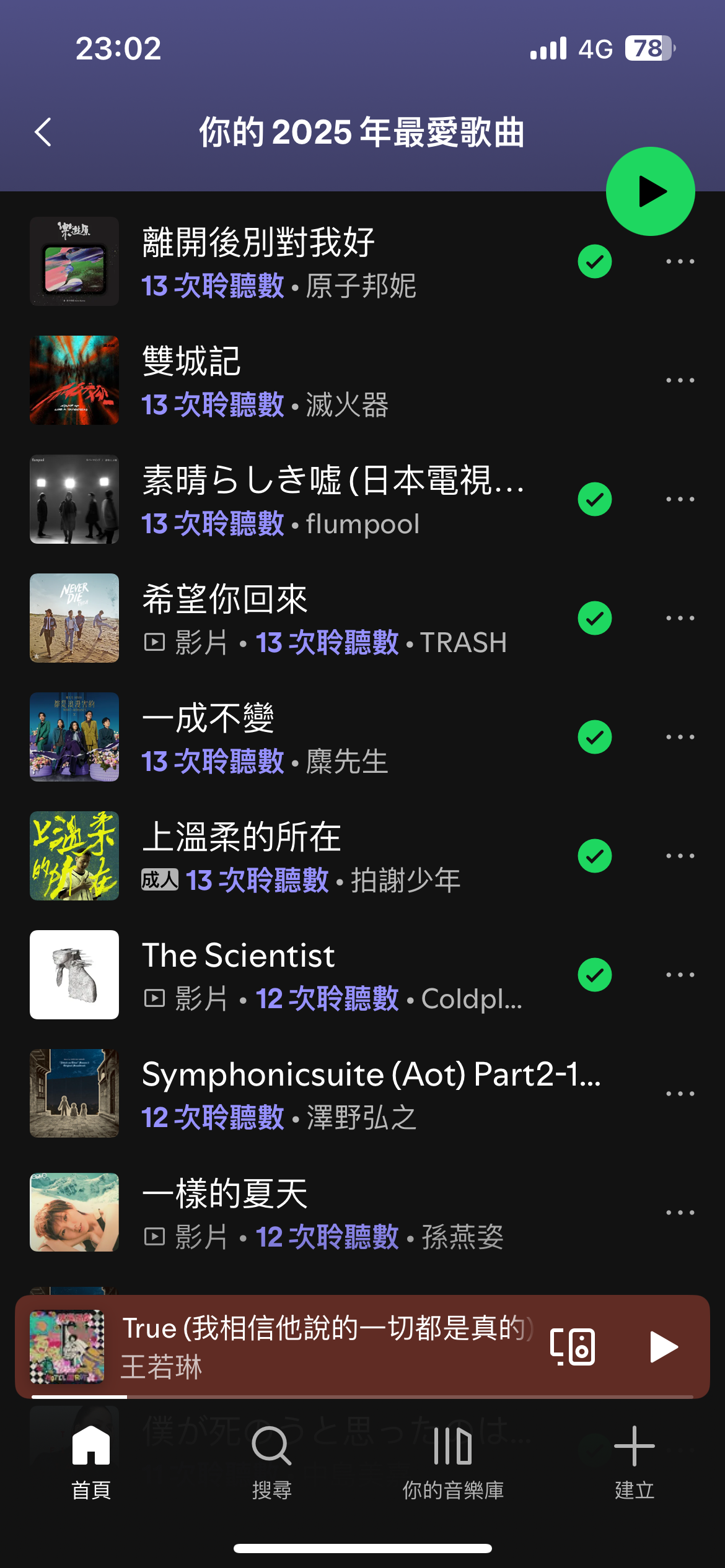The image size is (725, 1568).
Task: Go back from the 2025 top songs page
Action: (43, 132)
